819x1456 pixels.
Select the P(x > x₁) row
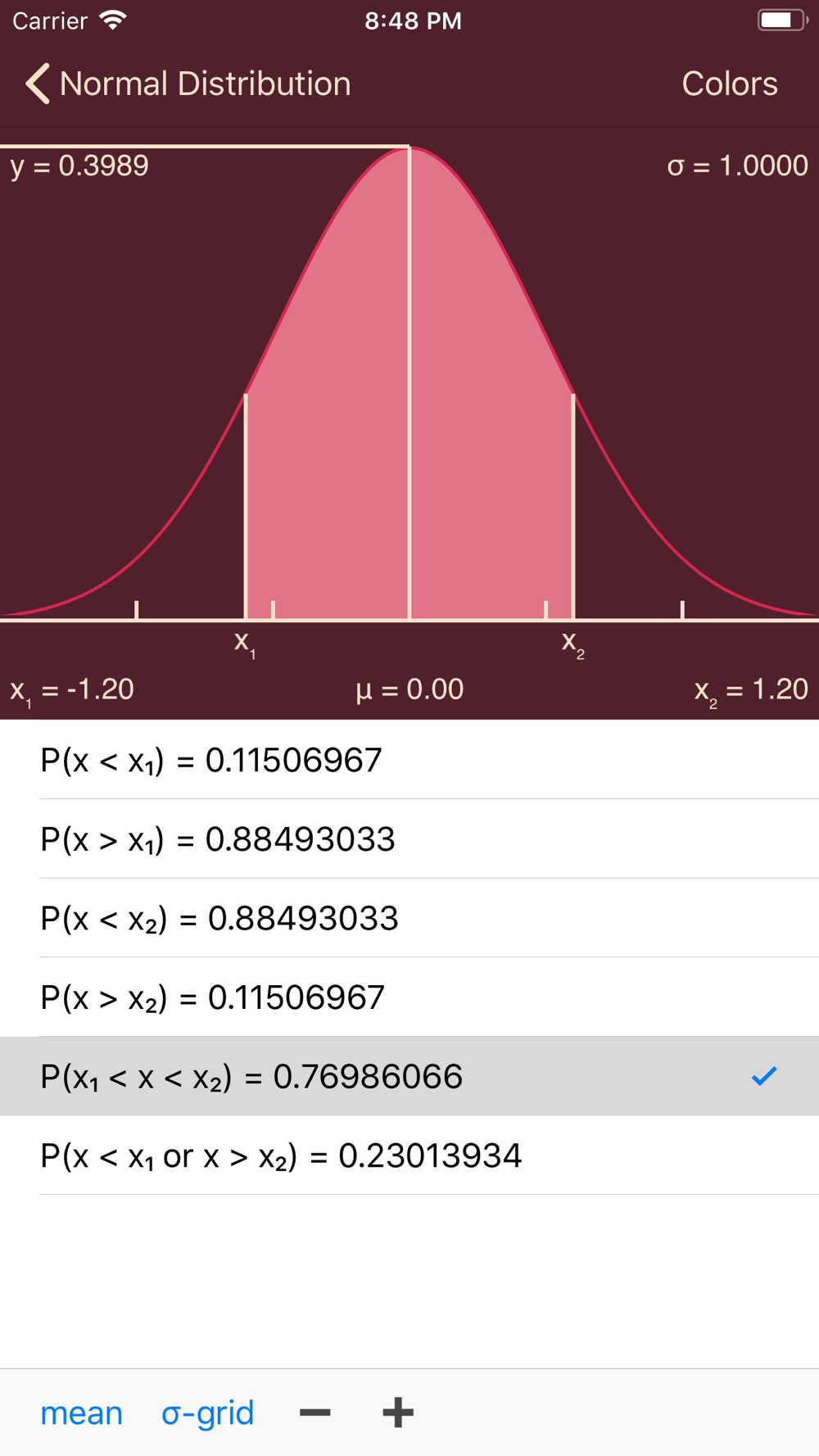pyautogui.click(x=409, y=839)
